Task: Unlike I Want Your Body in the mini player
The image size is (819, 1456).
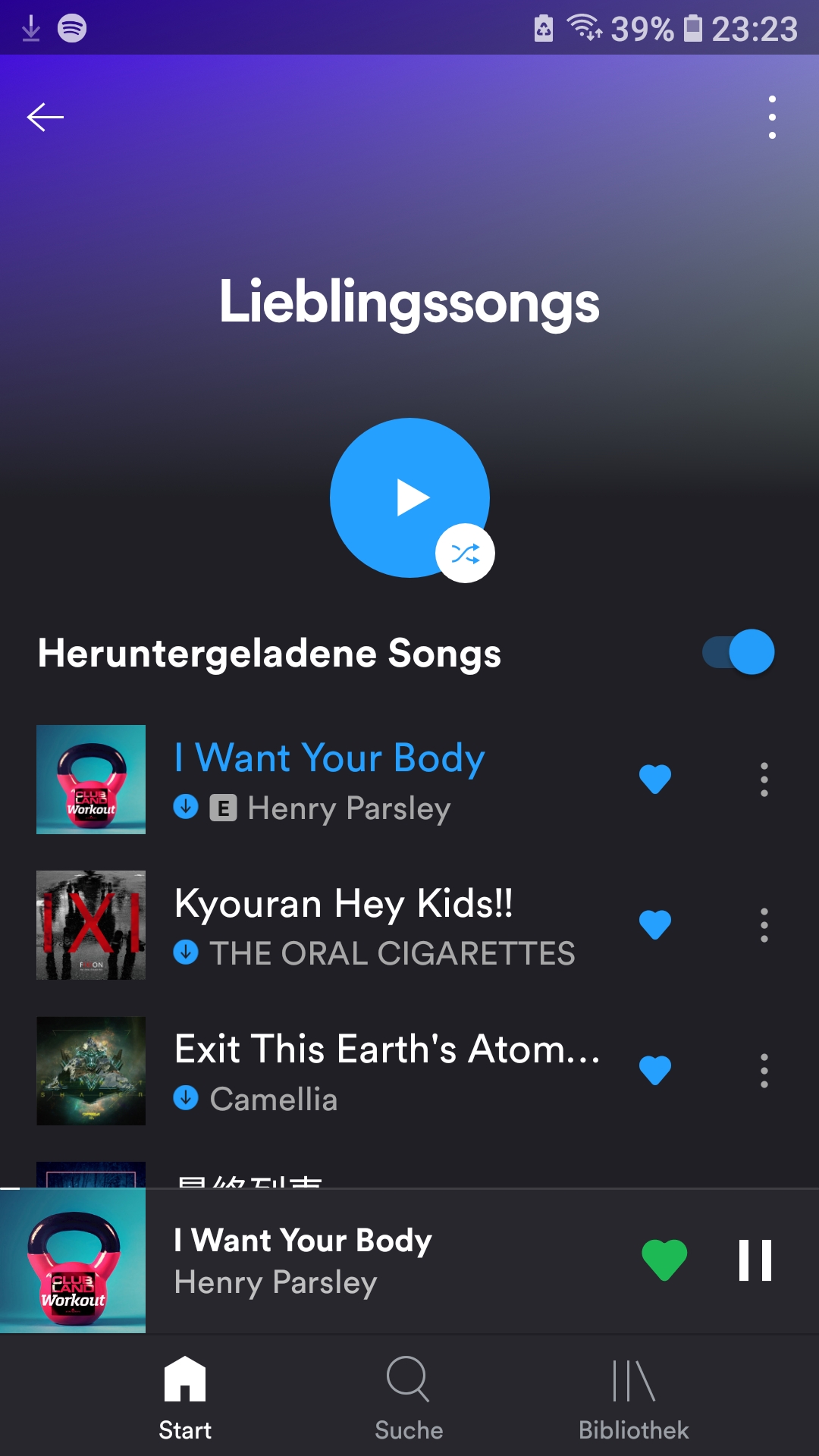Action: (664, 1261)
